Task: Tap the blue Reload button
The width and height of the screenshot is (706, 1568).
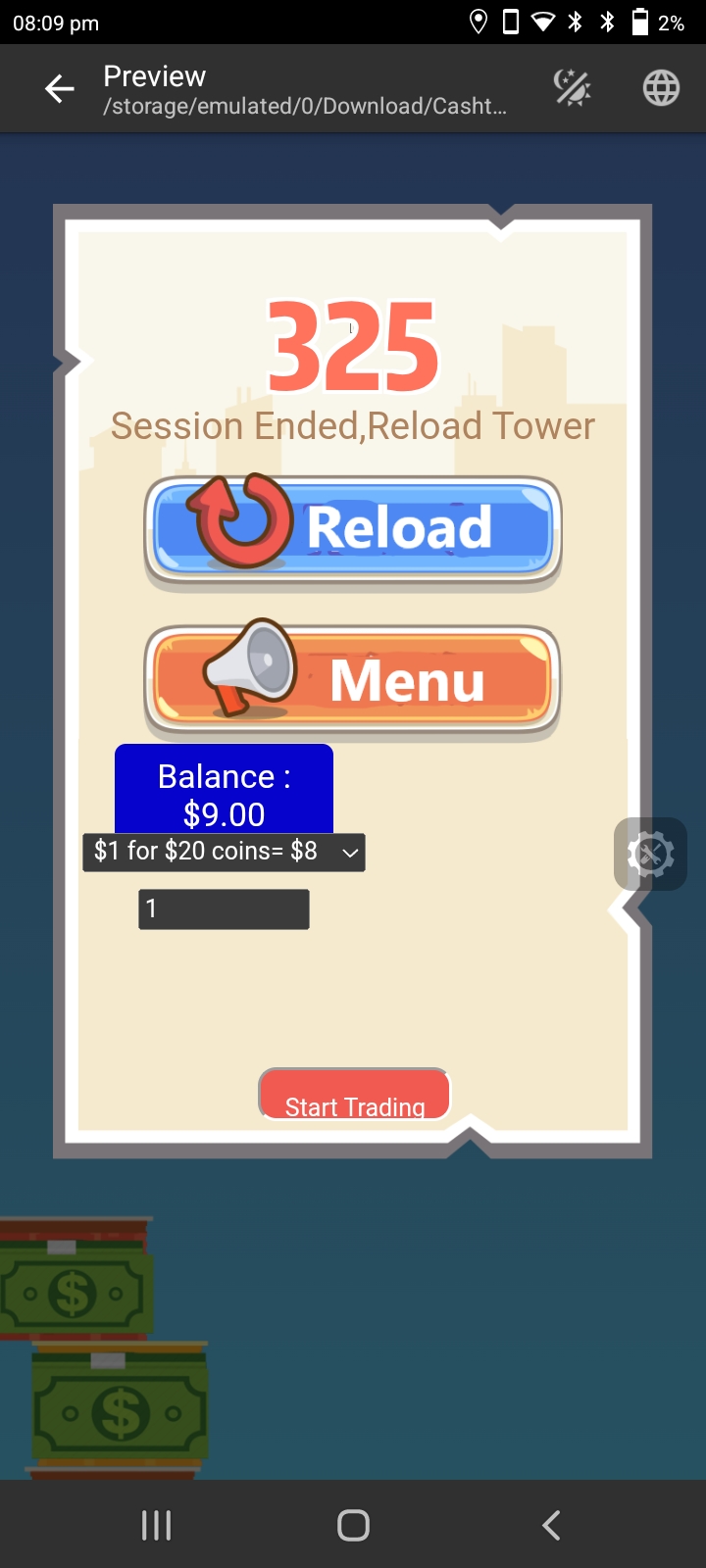Action: pos(353,529)
